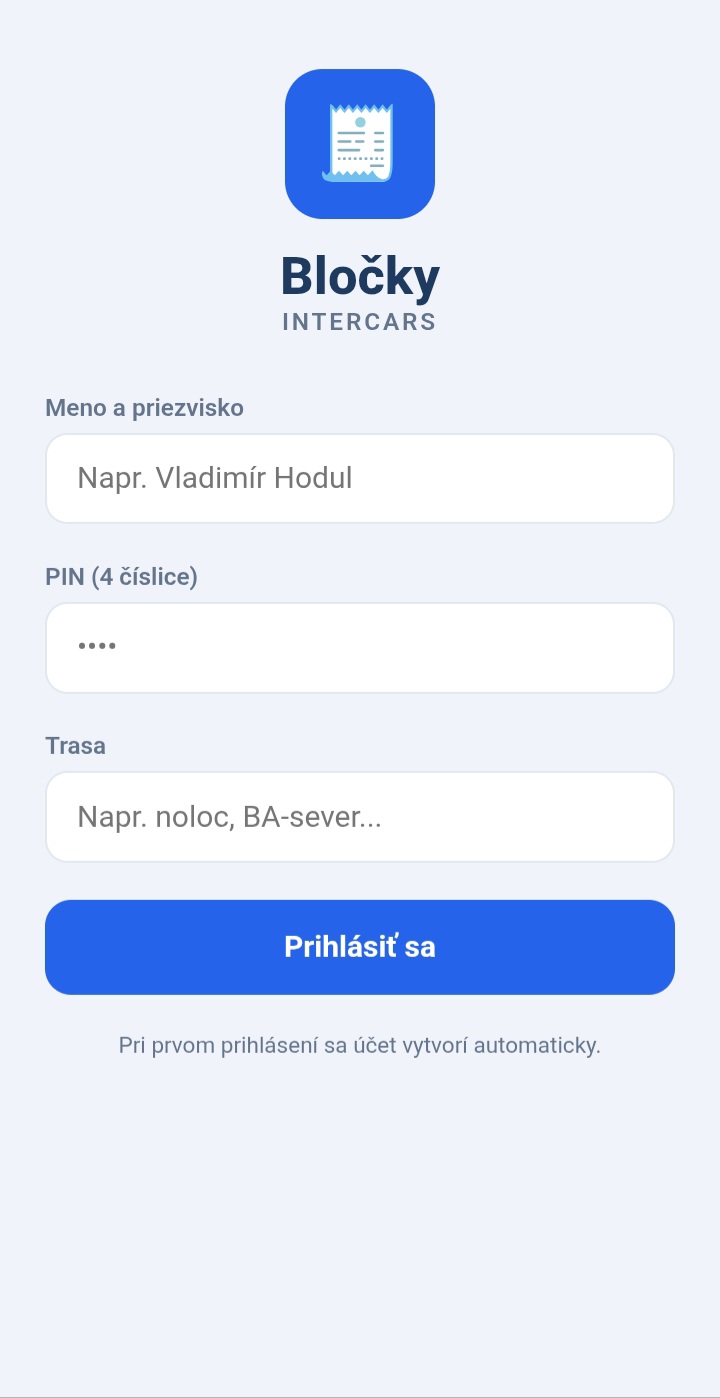Screen dimensions: 720x1398
Task: Click the Meno a priezvisko label
Action: (x=144, y=407)
